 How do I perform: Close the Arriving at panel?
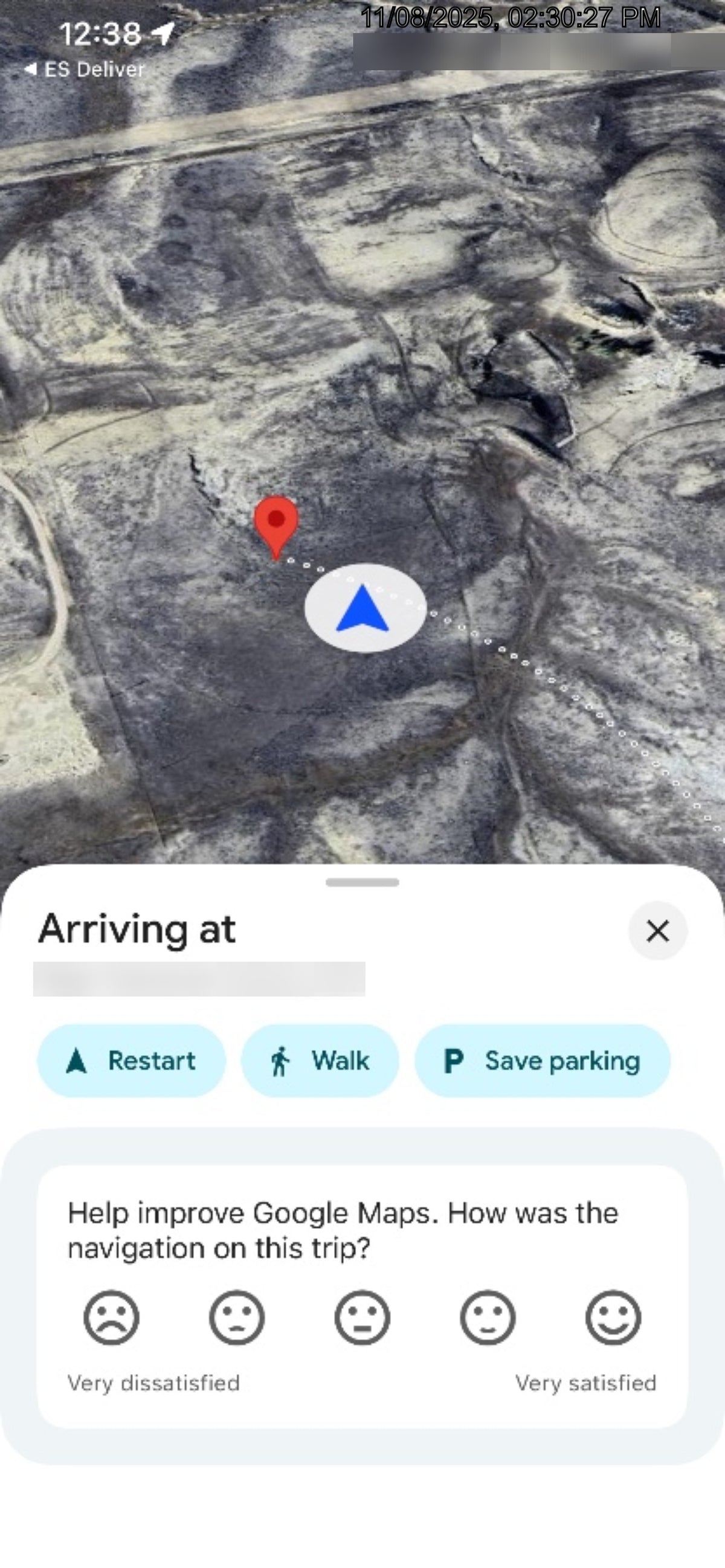(x=657, y=931)
